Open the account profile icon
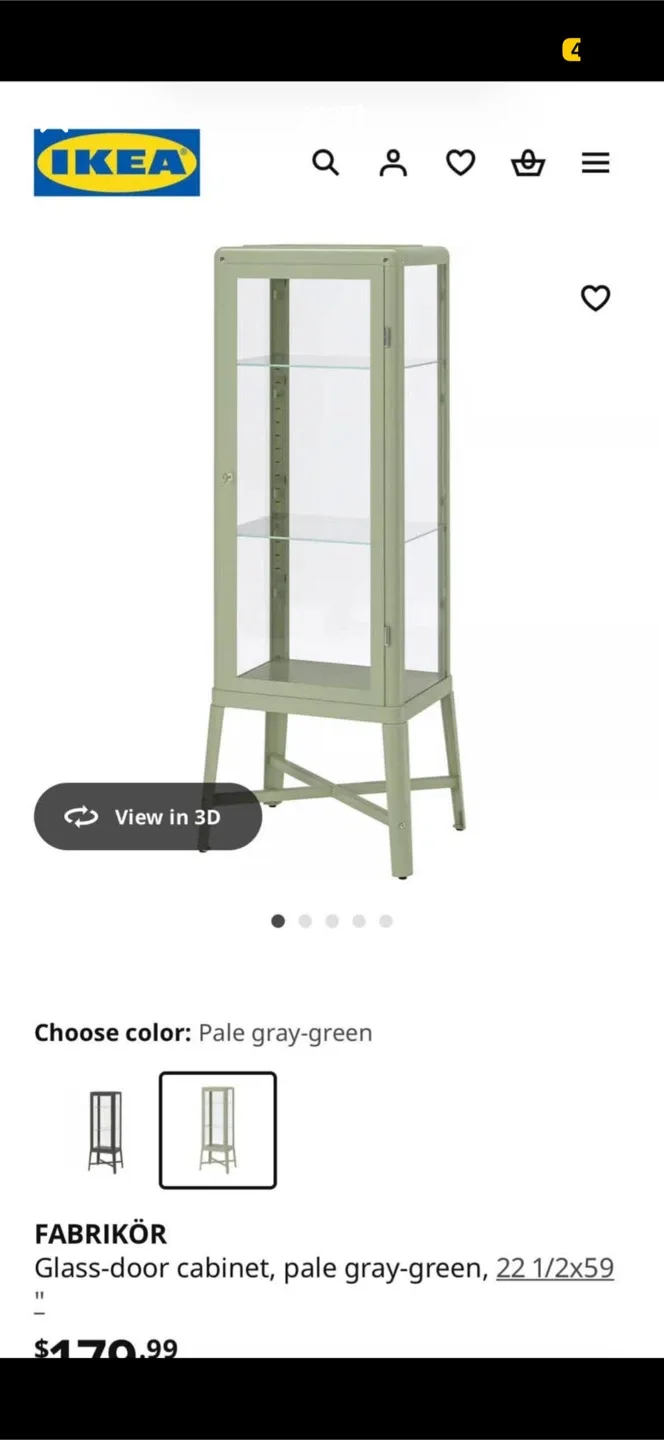Screen dimensions: 664x1440 (393, 163)
